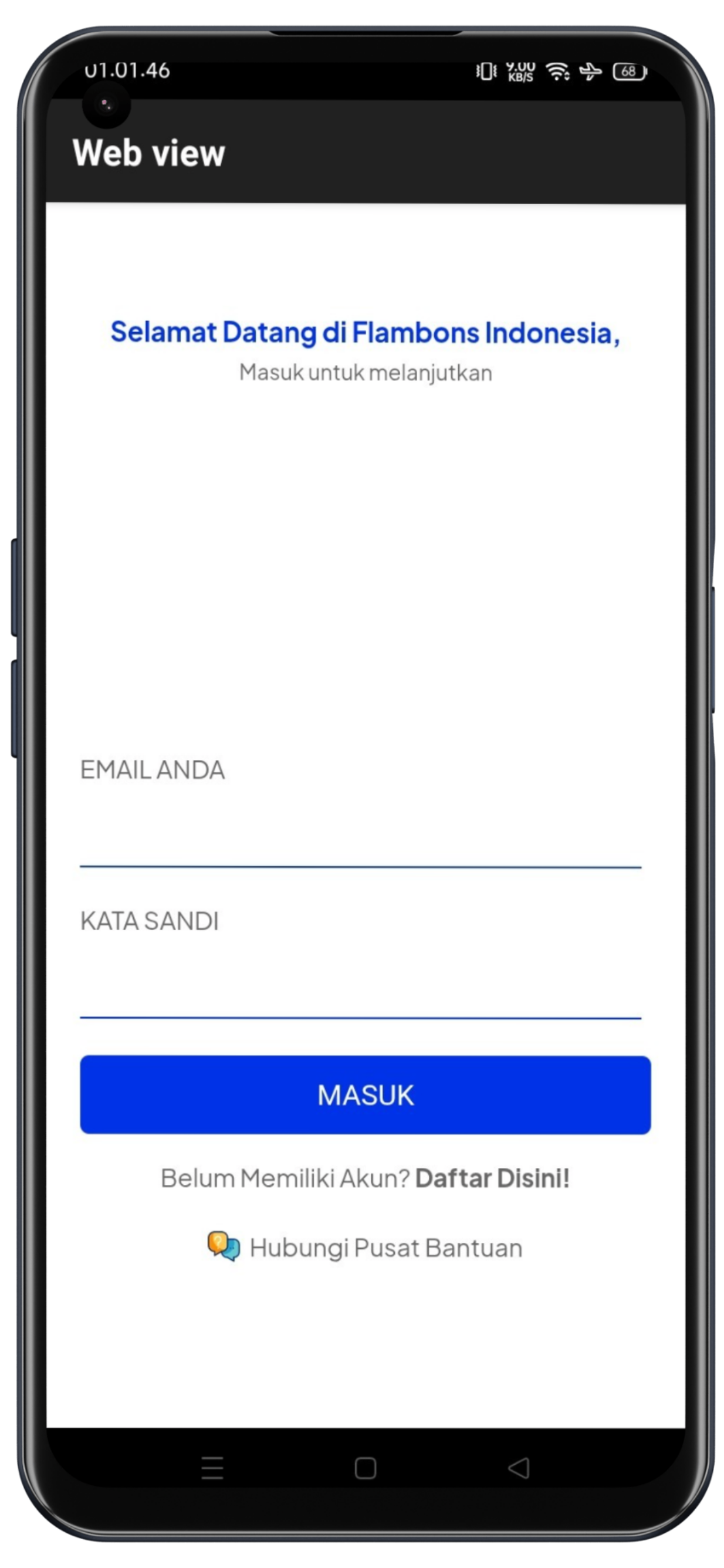Log in with the MASUK button

(365, 1094)
